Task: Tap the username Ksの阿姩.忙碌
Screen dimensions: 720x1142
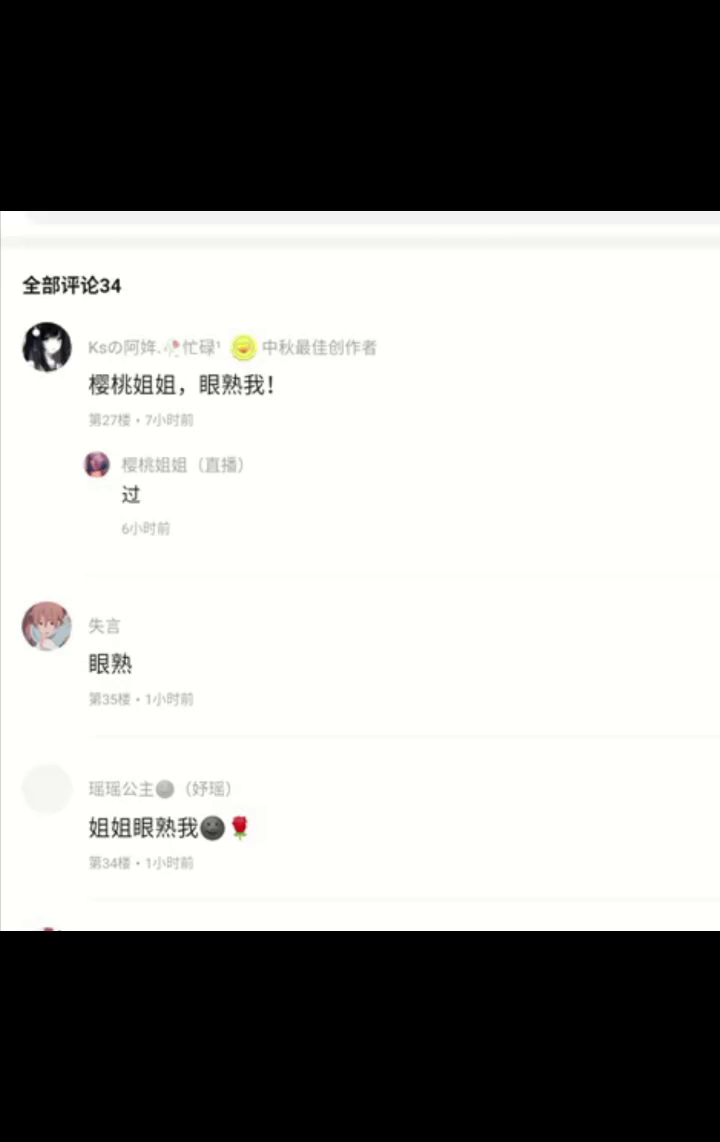Action: click(154, 347)
